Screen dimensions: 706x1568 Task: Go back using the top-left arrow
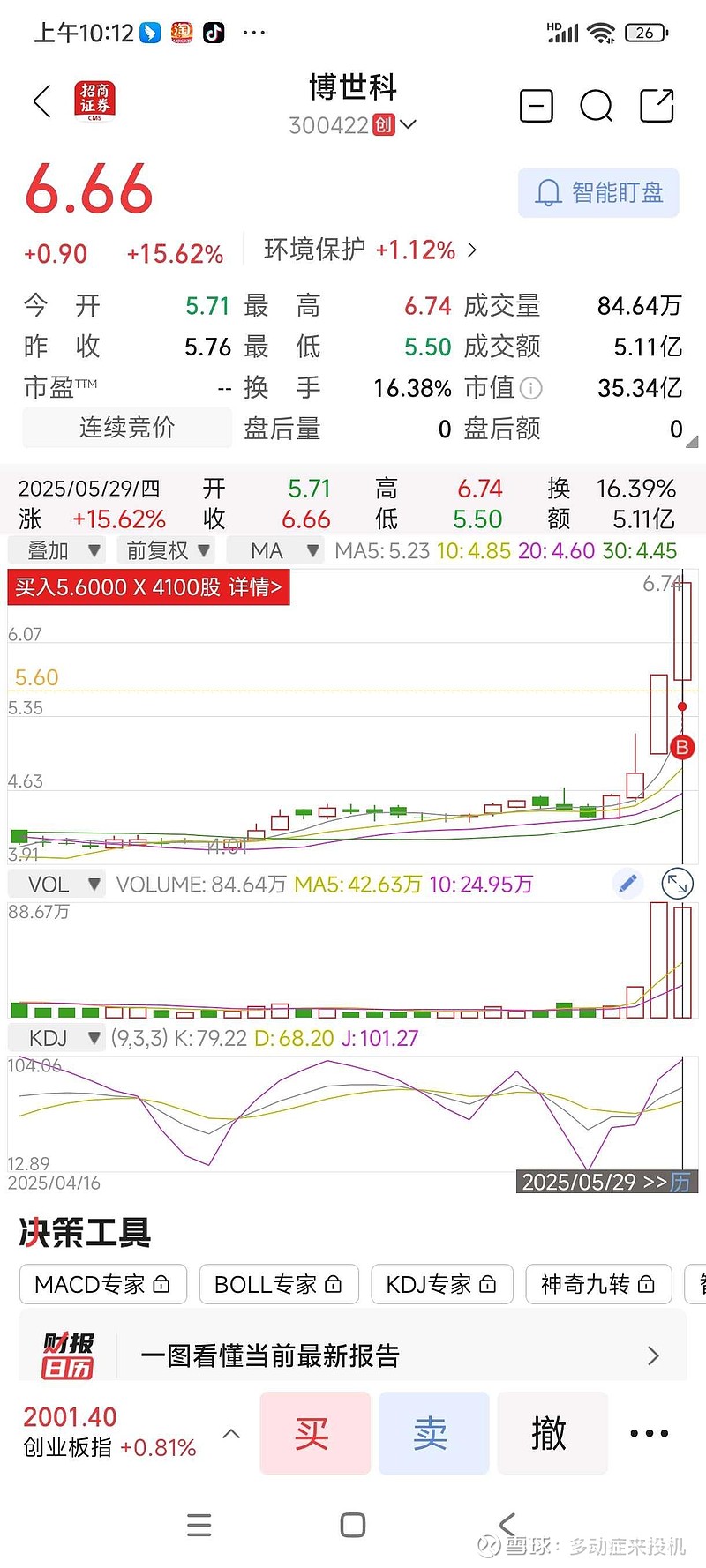41,102
